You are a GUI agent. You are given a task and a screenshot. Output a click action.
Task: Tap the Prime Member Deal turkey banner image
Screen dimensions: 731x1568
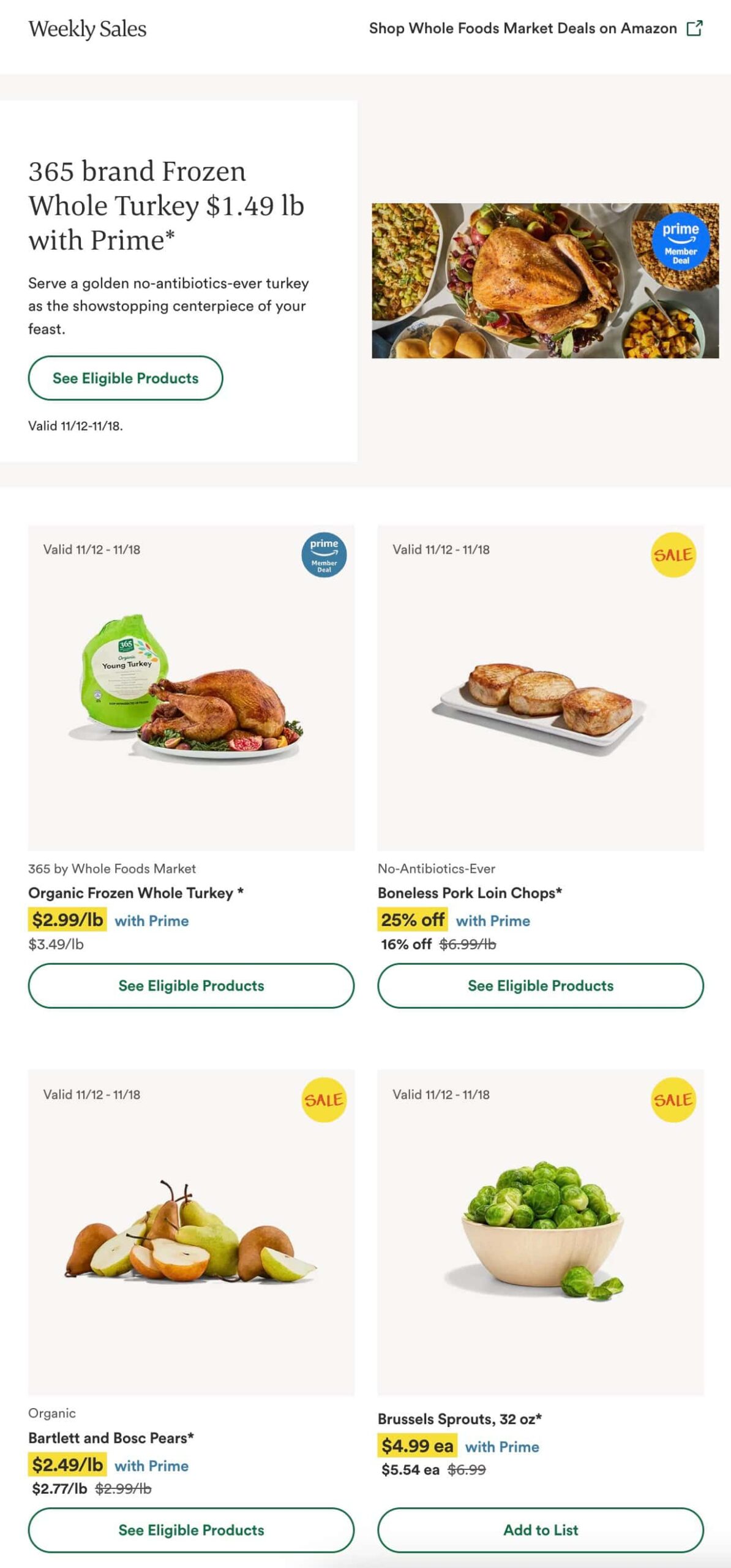click(x=545, y=281)
